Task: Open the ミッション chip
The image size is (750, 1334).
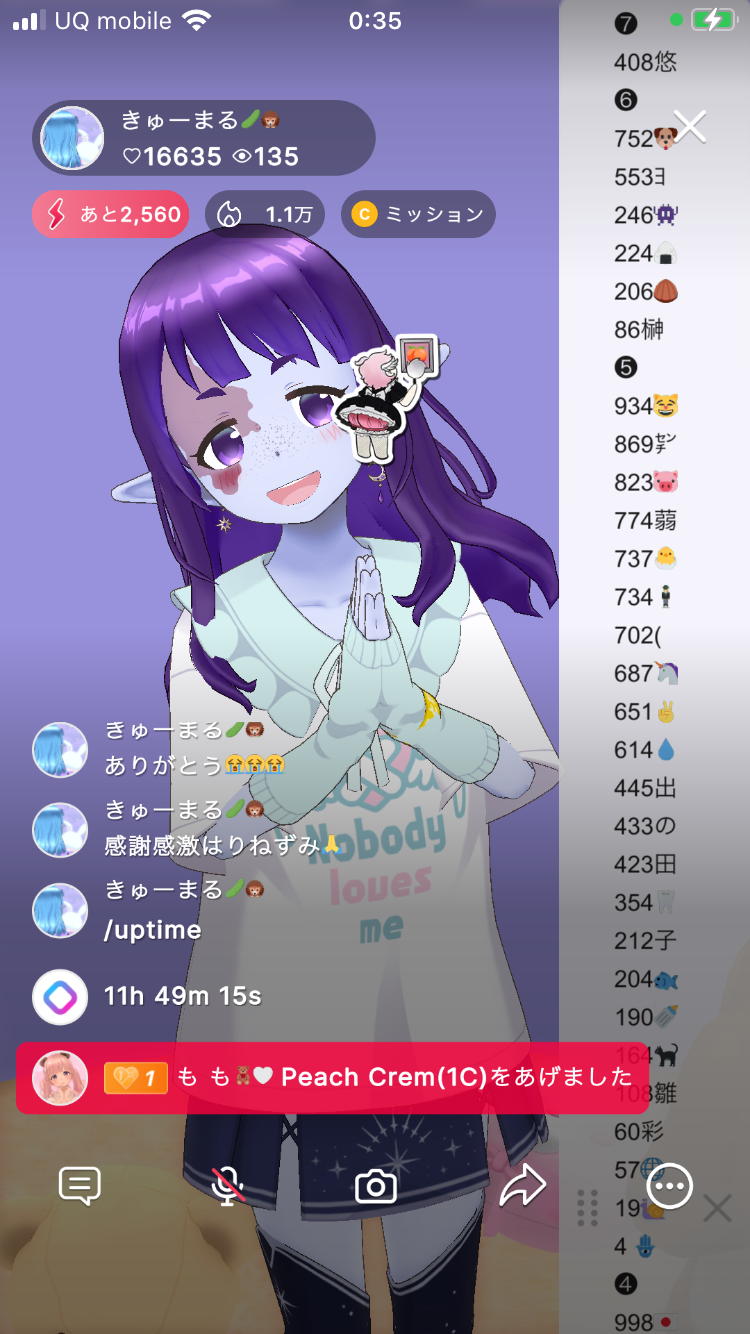Action: pos(418,214)
